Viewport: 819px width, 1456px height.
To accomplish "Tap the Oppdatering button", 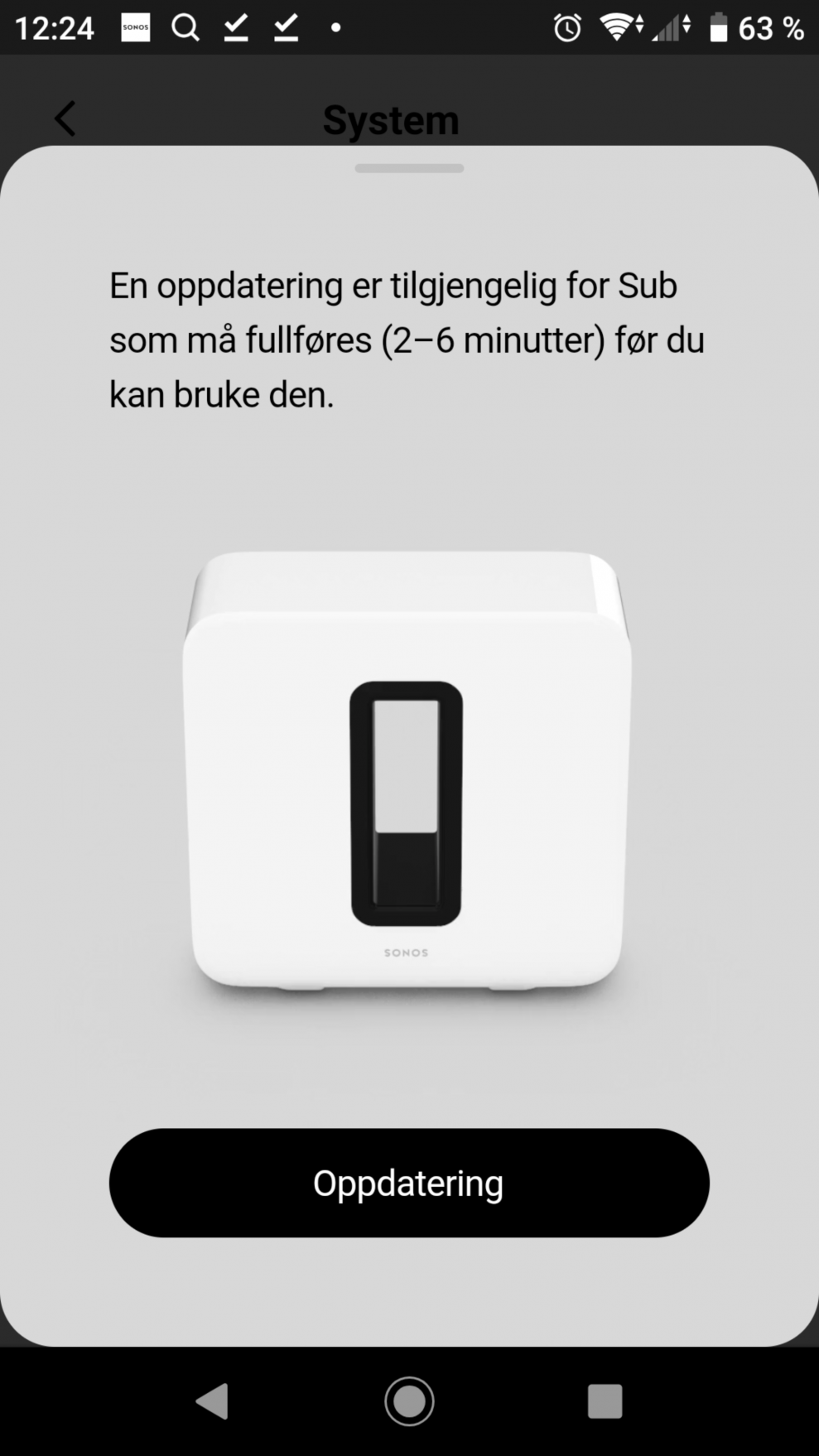I will click(x=409, y=1182).
